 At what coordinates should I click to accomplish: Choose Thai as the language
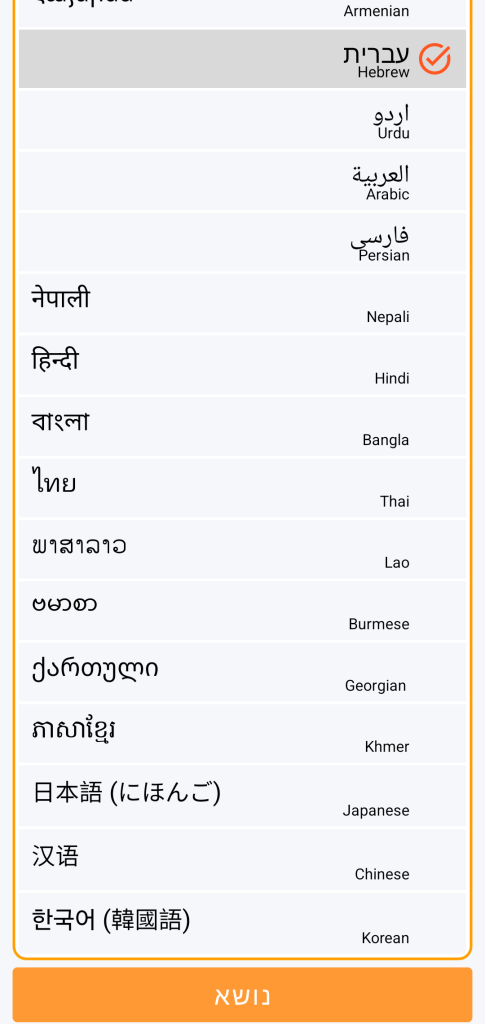coord(242,488)
